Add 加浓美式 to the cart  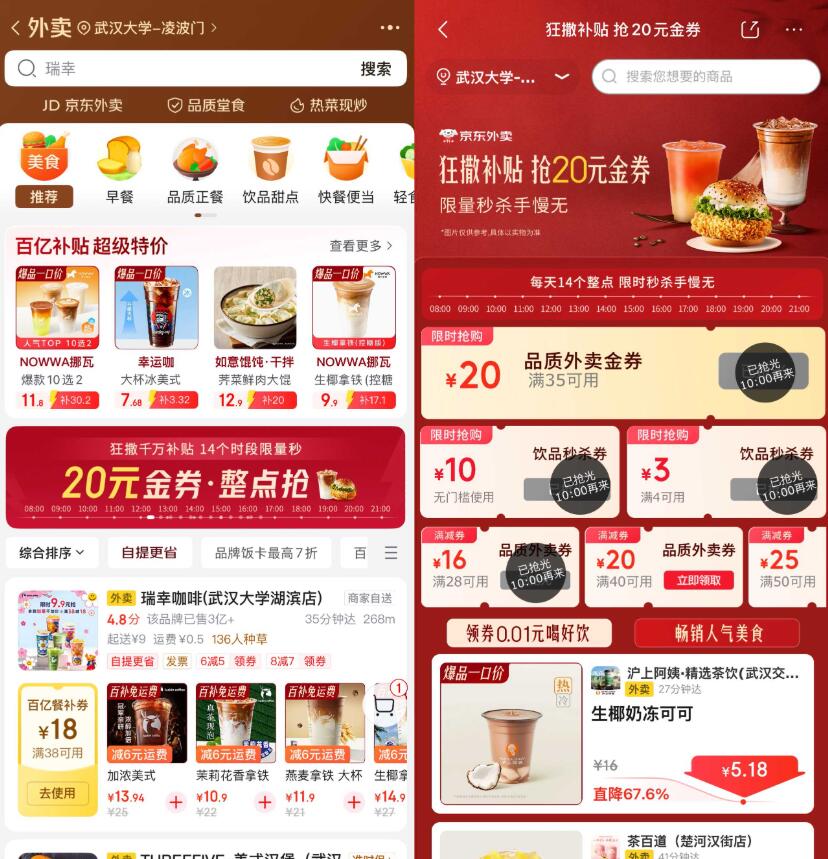tap(176, 802)
